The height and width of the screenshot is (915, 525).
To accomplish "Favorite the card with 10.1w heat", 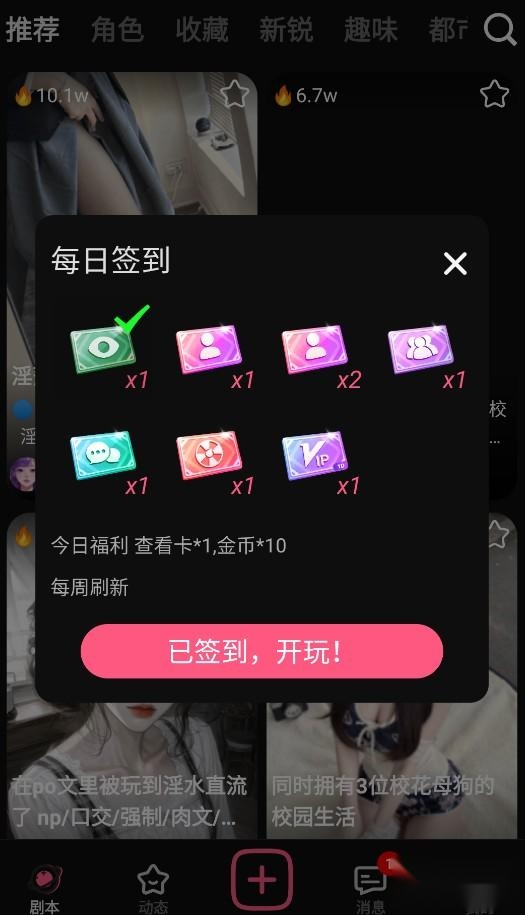I will tap(234, 94).
